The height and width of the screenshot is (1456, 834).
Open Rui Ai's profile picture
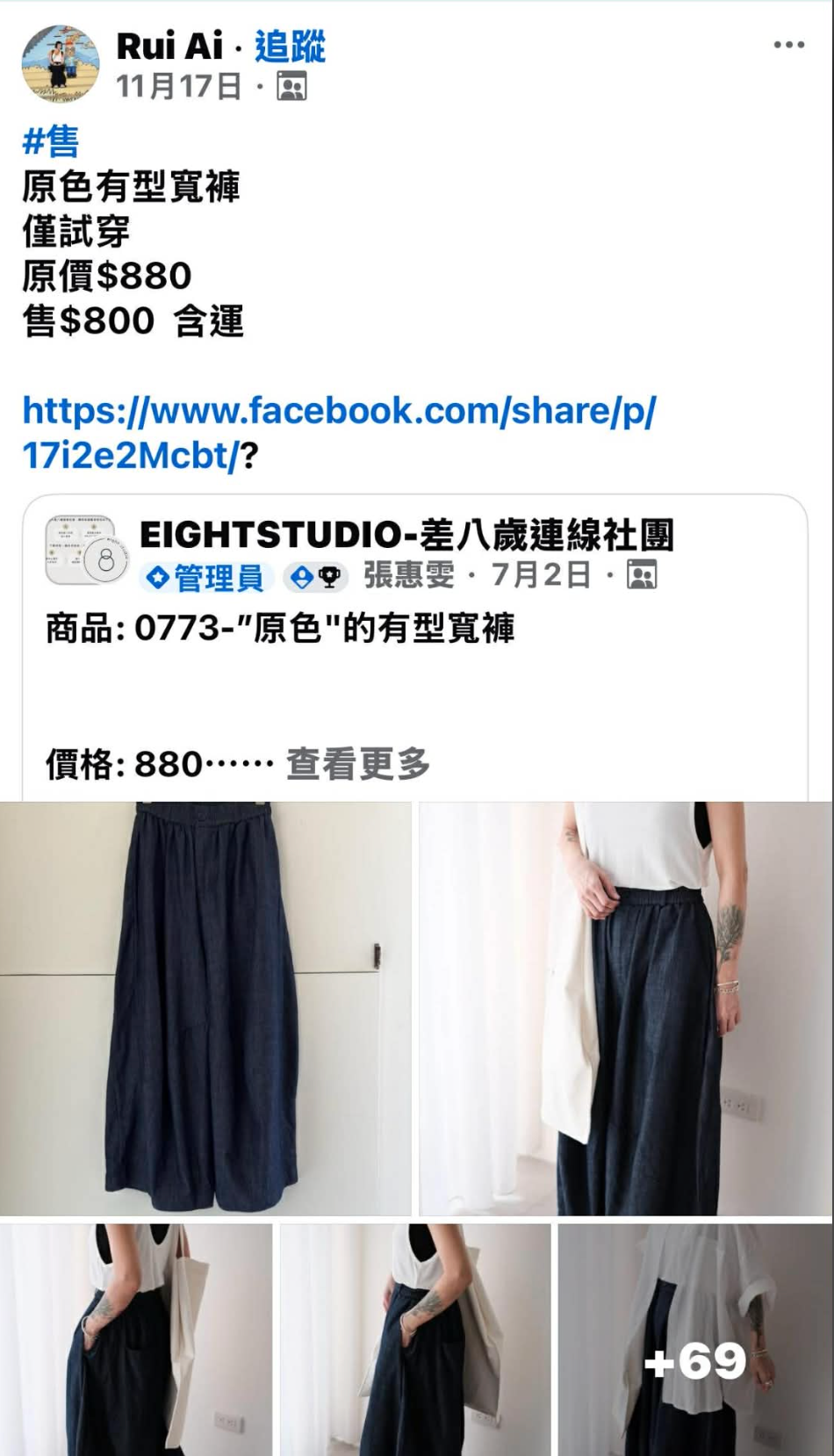click(x=60, y=64)
